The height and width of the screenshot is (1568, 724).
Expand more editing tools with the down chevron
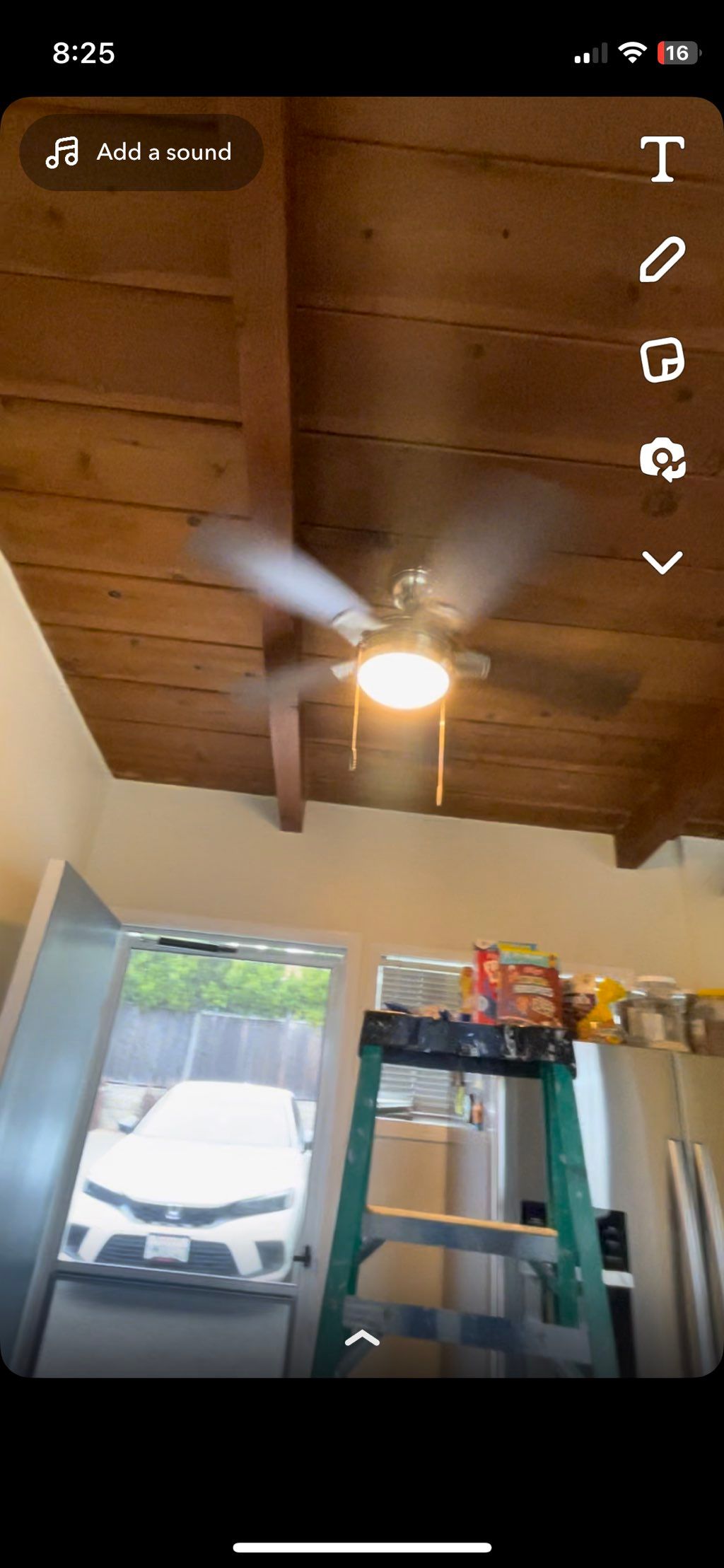coord(662,562)
